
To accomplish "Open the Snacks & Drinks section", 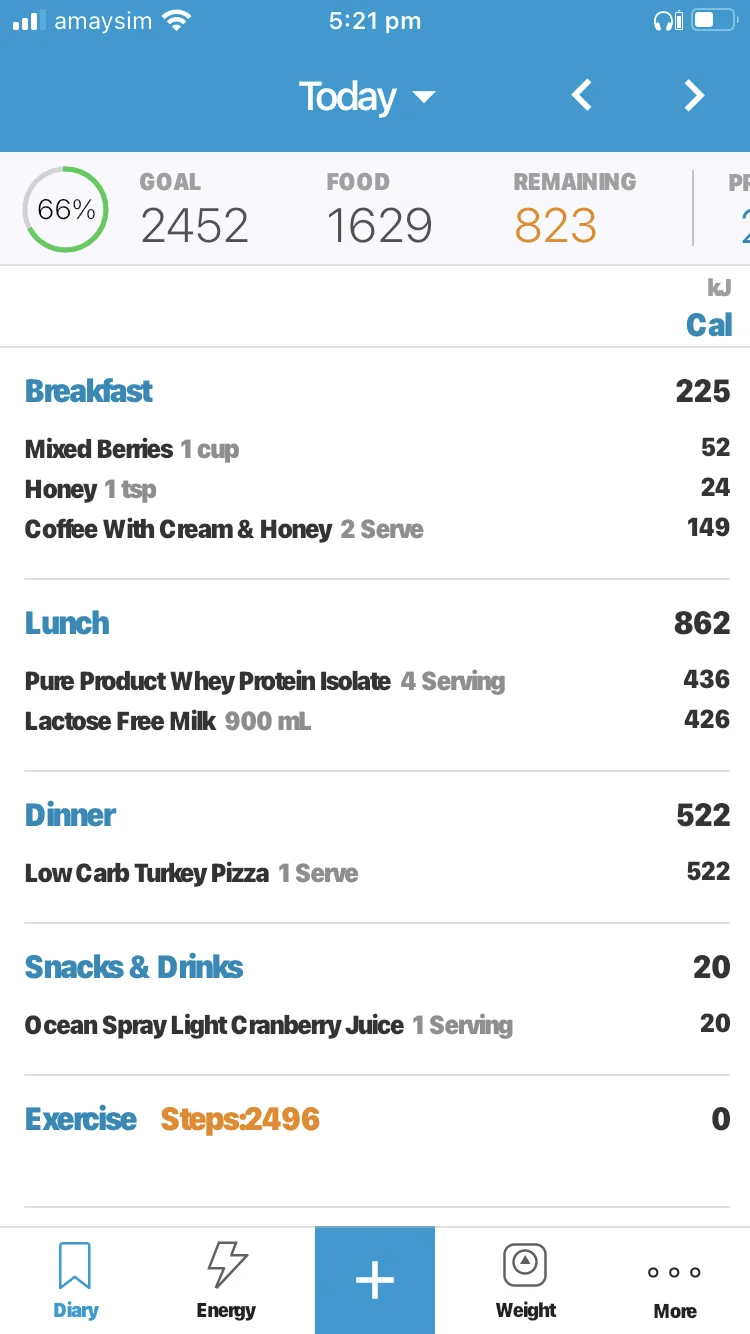I will (x=134, y=967).
